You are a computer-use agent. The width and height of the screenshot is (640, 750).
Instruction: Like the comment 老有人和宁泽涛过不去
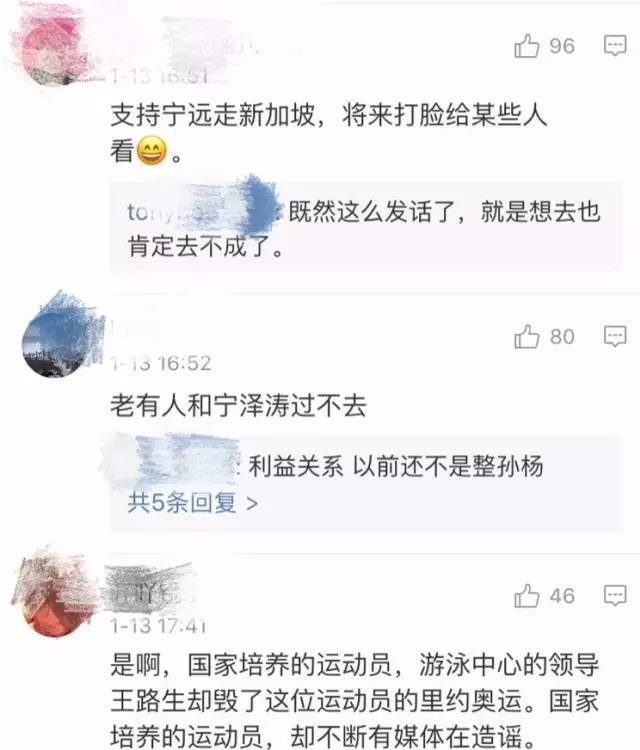tap(527, 337)
